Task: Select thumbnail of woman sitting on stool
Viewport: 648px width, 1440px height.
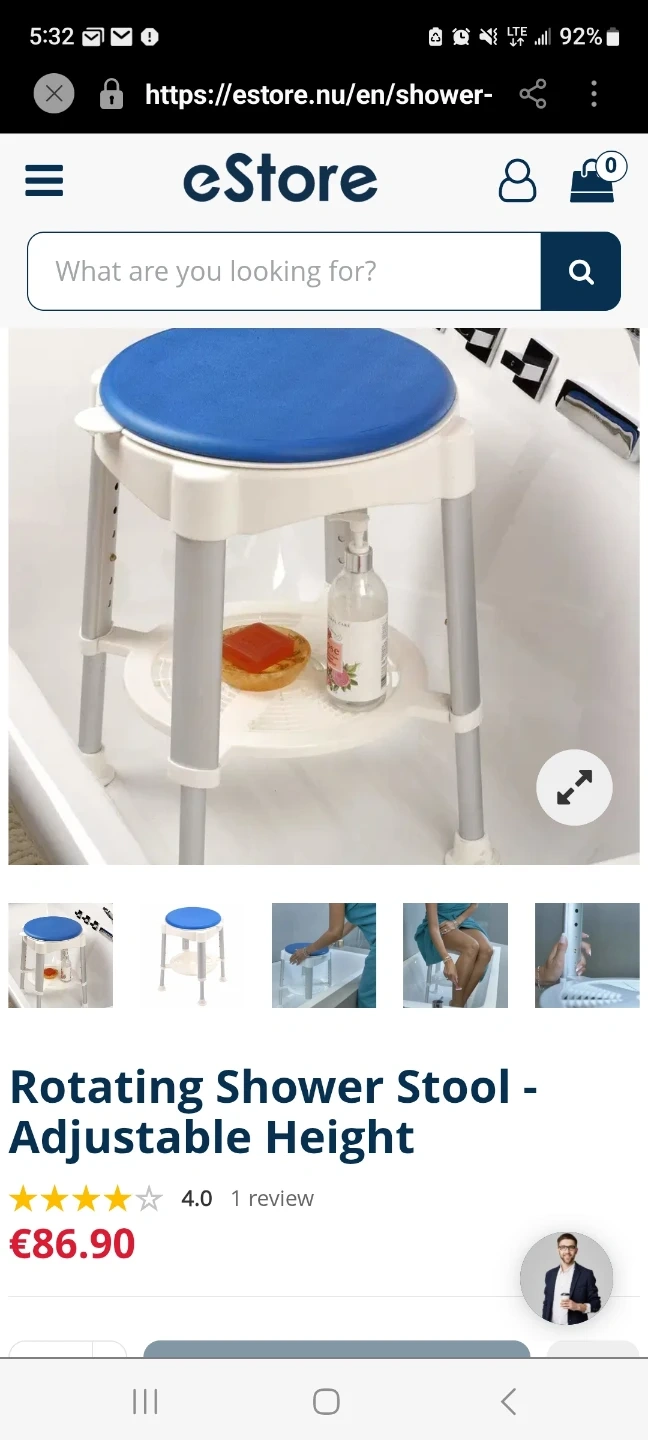Action: [x=455, y=955]
